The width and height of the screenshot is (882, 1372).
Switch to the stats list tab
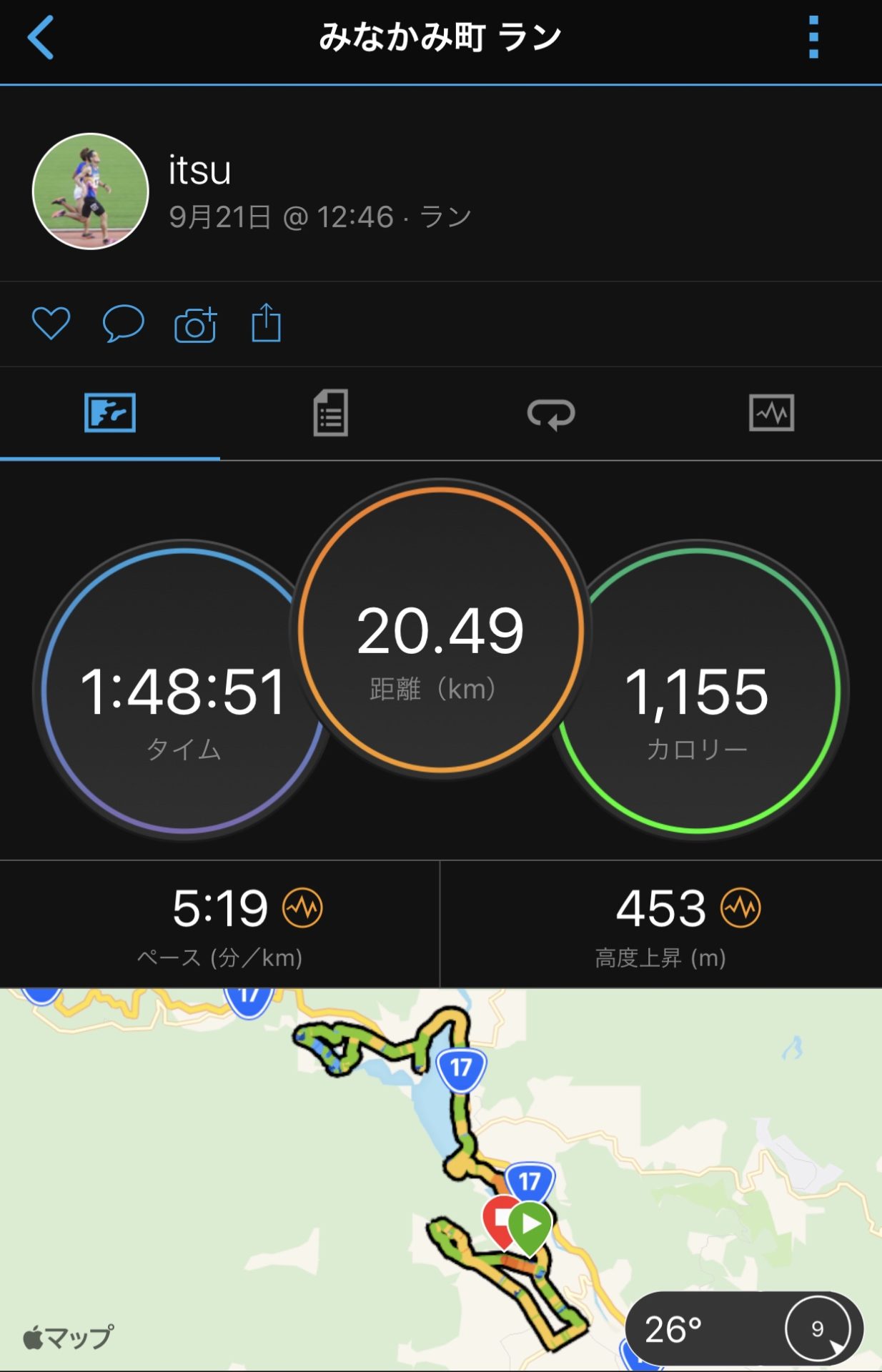pos(330,413)
